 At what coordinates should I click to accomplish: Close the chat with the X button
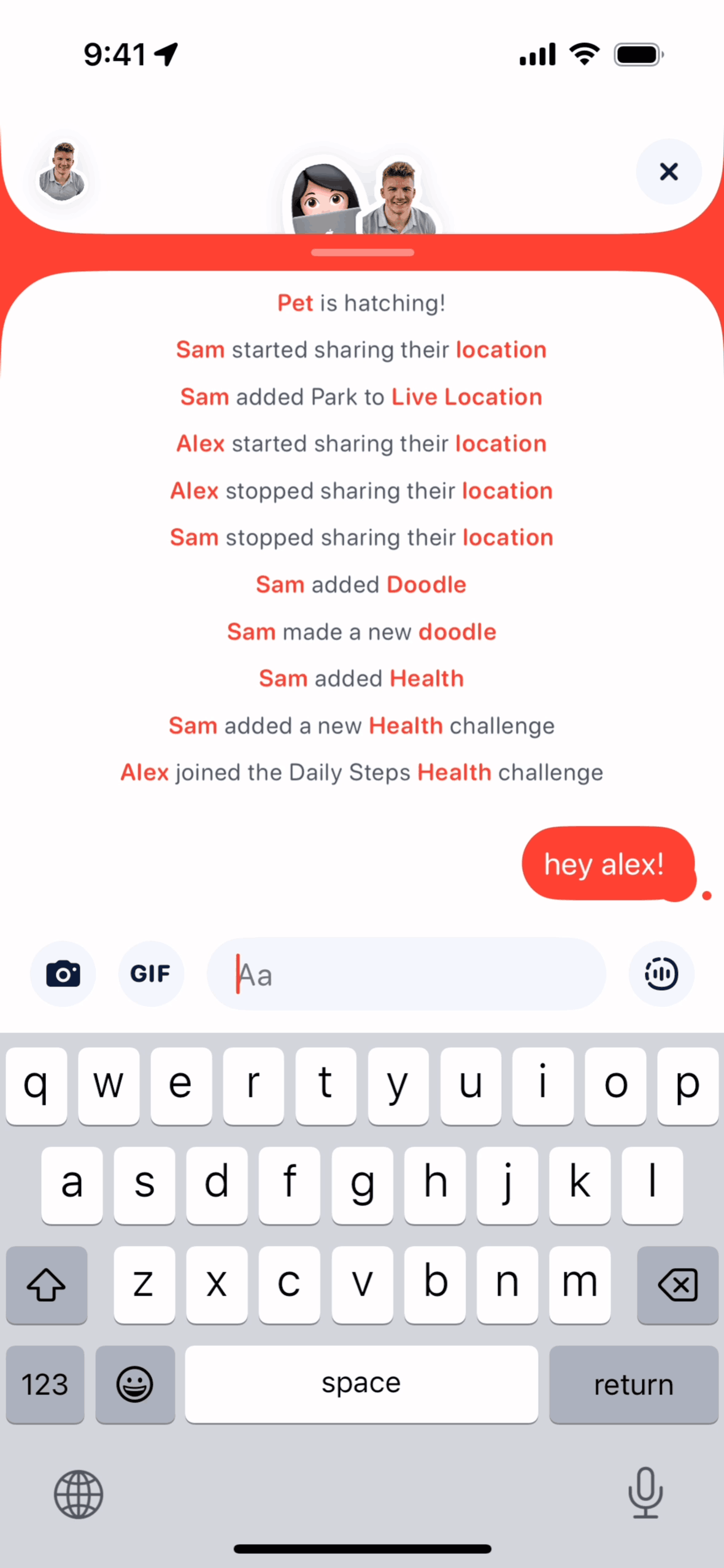(668, 171)
